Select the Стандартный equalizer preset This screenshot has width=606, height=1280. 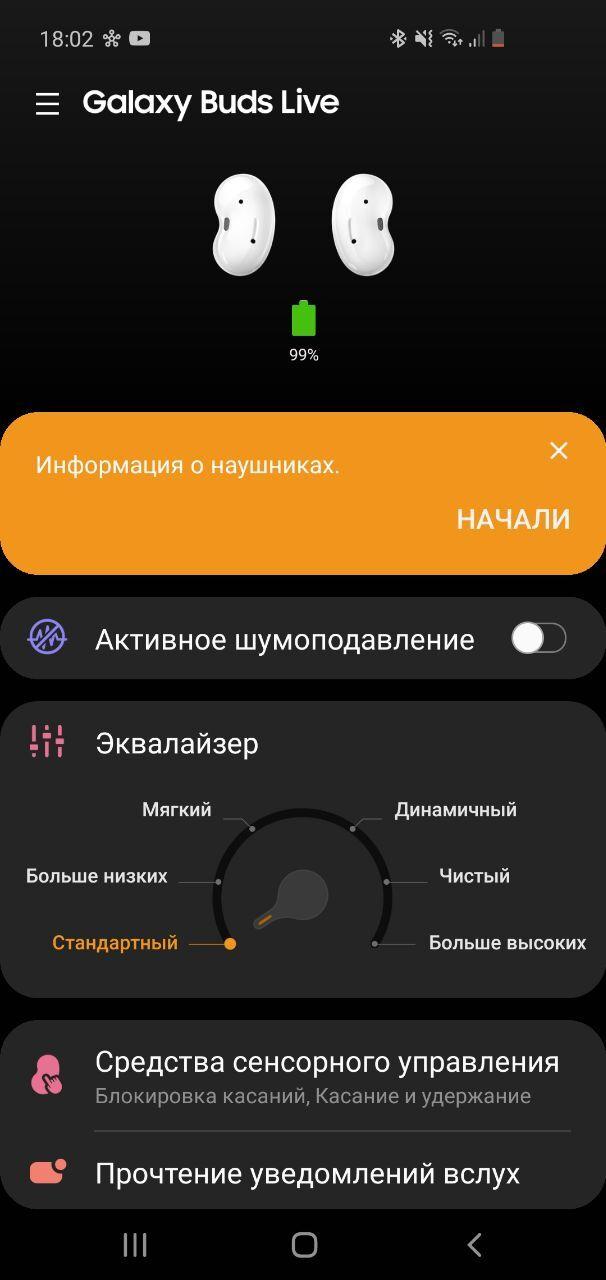115,943
